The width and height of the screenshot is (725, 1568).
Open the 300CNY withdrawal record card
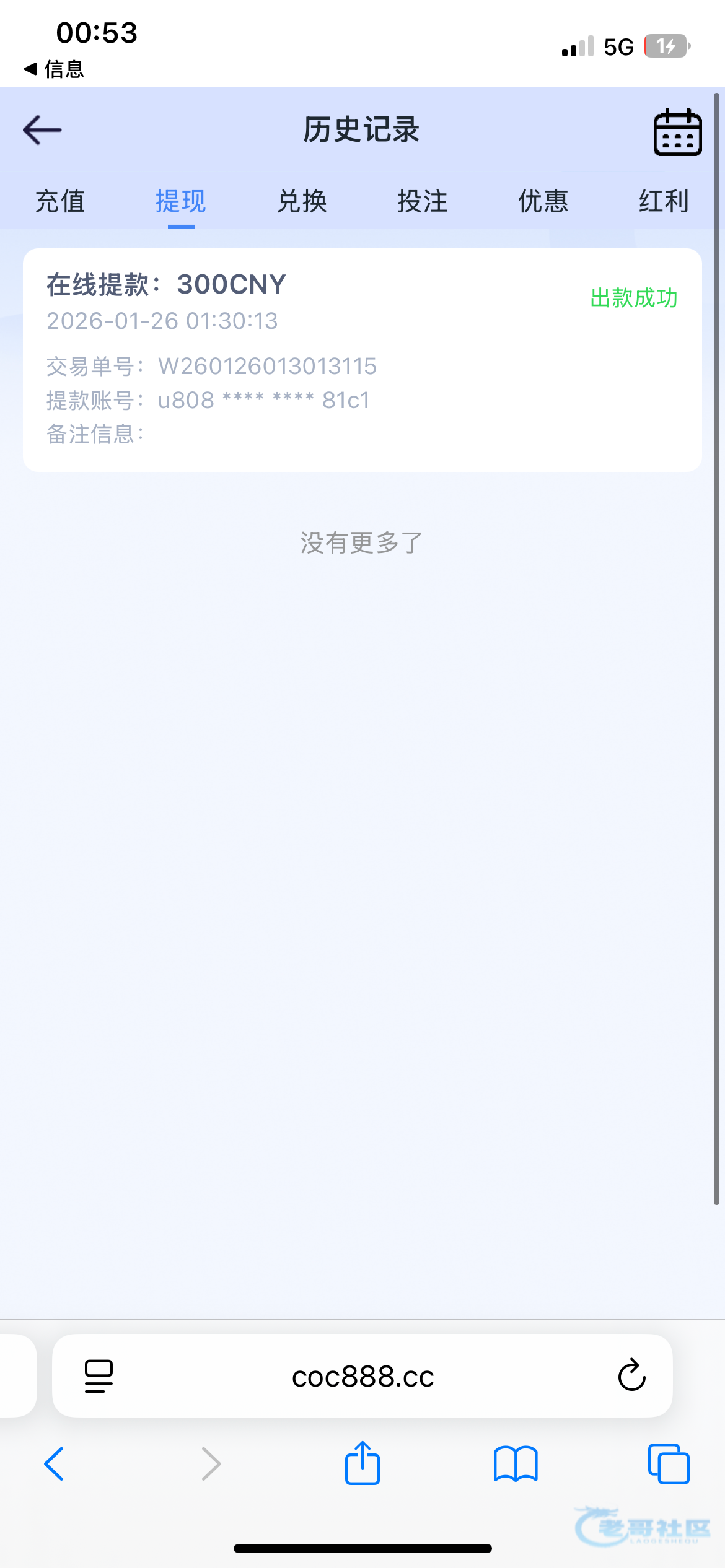pyautogui.click(x=362, y=360)
